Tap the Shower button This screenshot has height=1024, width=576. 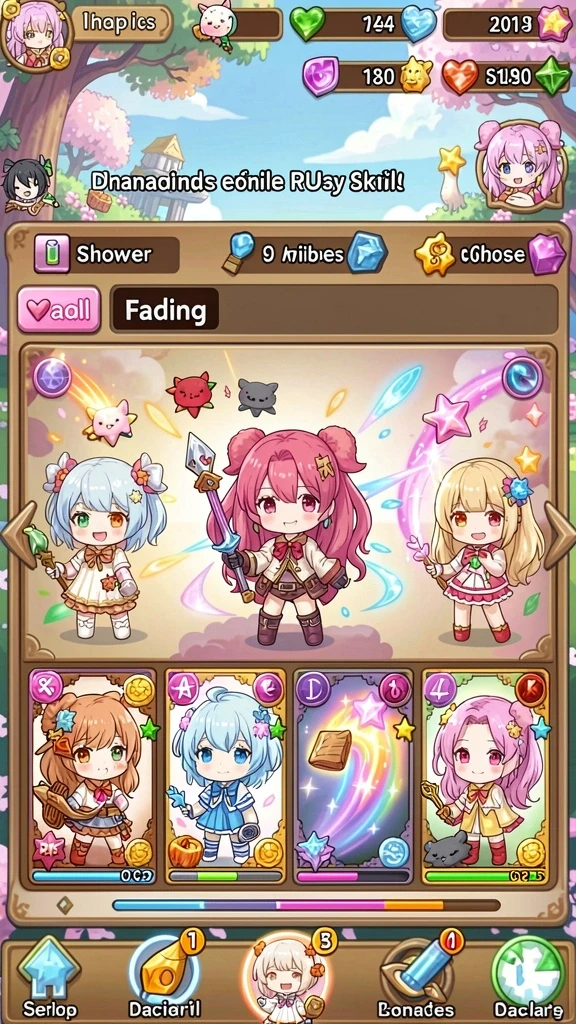tap(107, 254)
